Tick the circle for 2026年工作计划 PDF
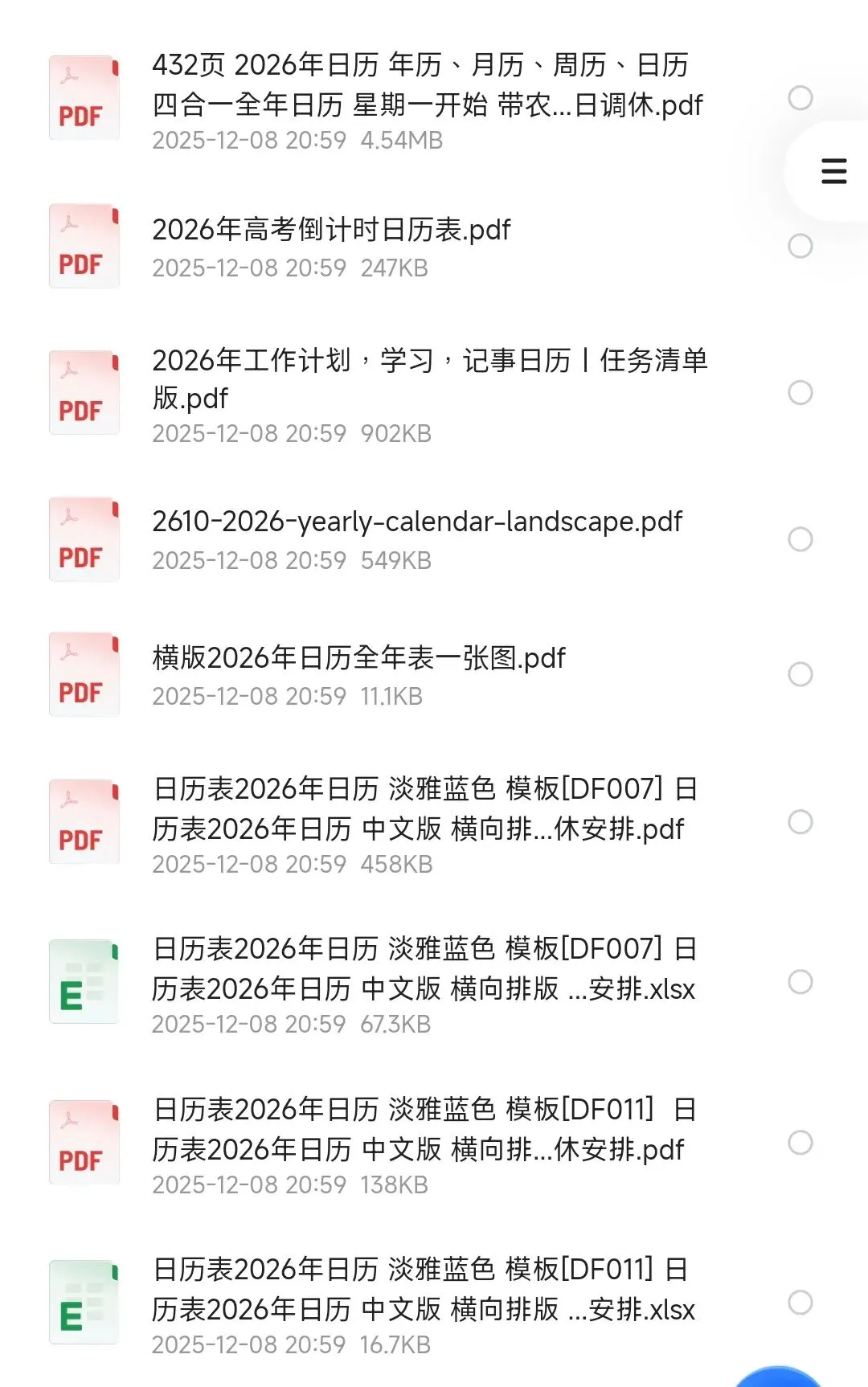Viewport: 868px width, 1387px height. point(800,393)
